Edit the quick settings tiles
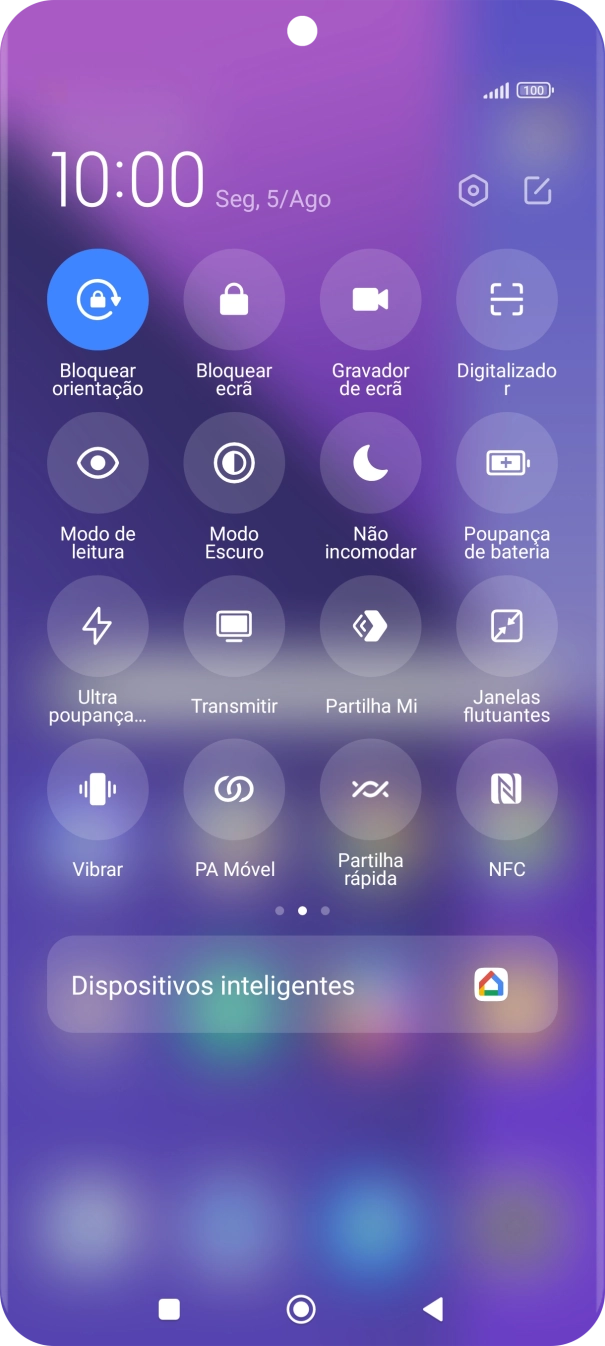 538,191
